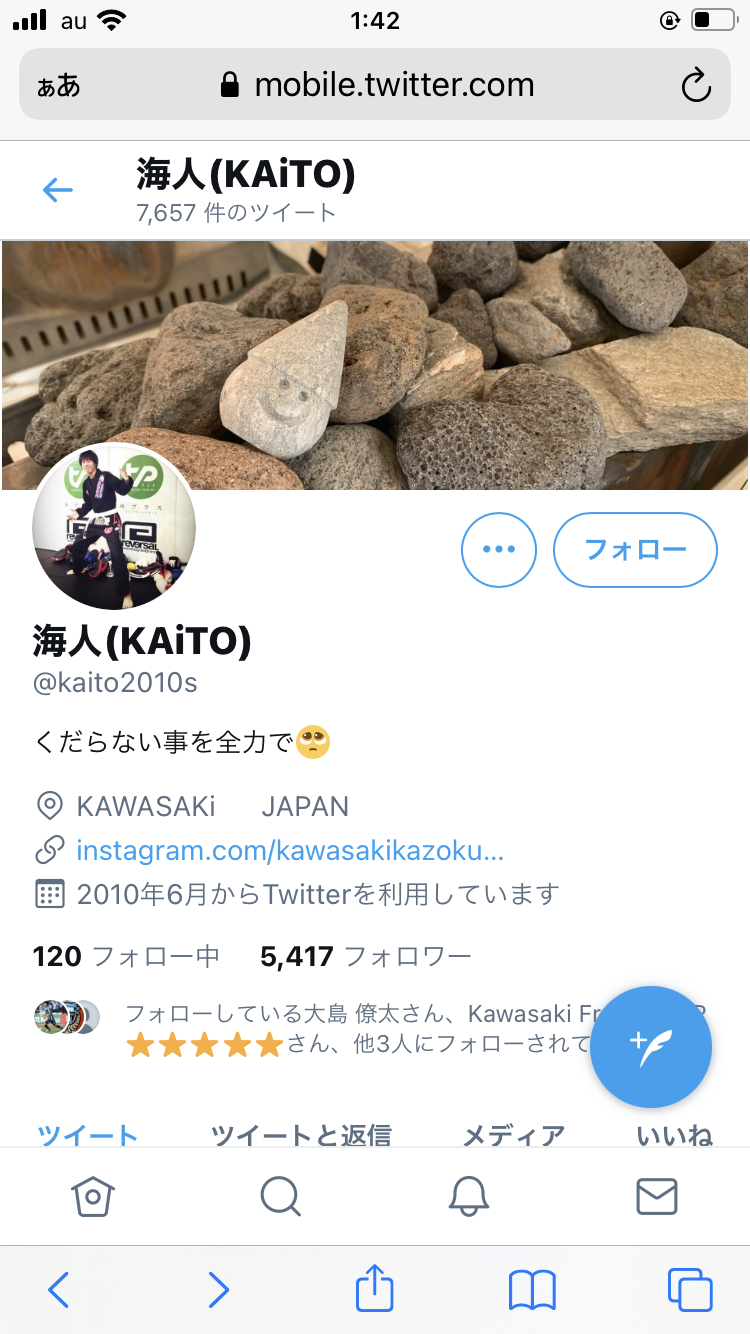Switch to the メディア tab
Screen dimensions: 750x1334
(513, 1135)
